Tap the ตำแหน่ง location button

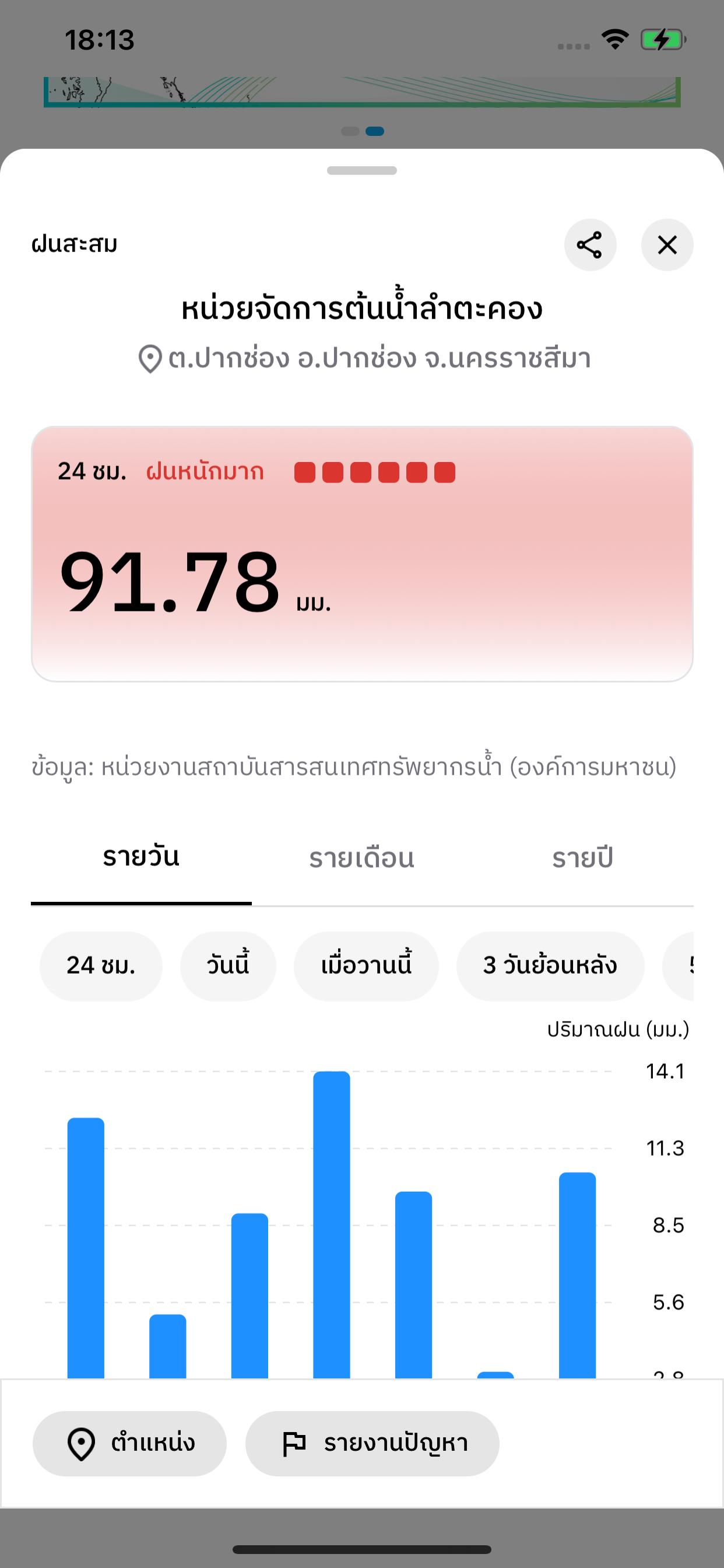(129, 1443)
